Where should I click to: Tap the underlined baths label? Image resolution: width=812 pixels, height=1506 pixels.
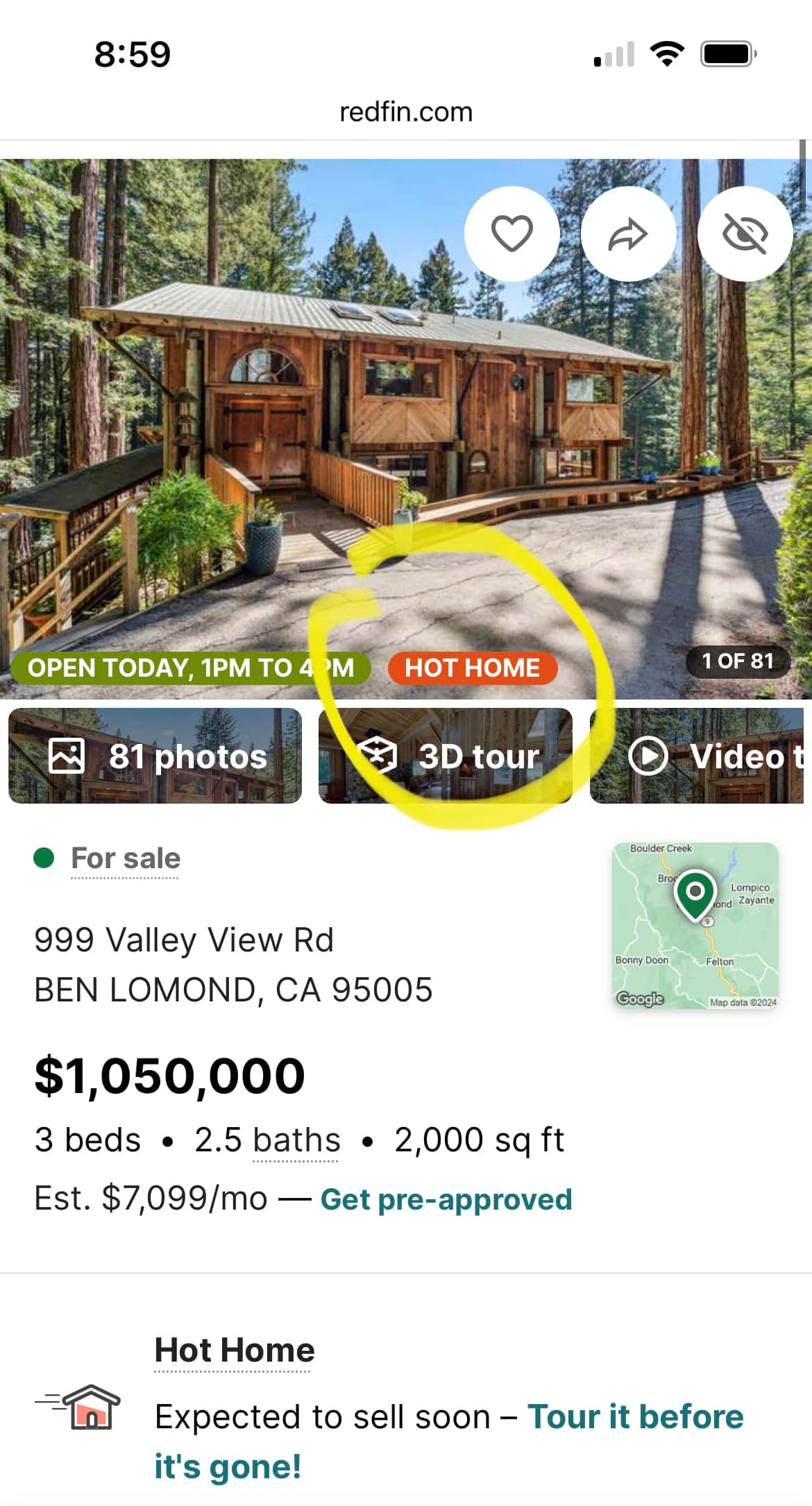296,1140
